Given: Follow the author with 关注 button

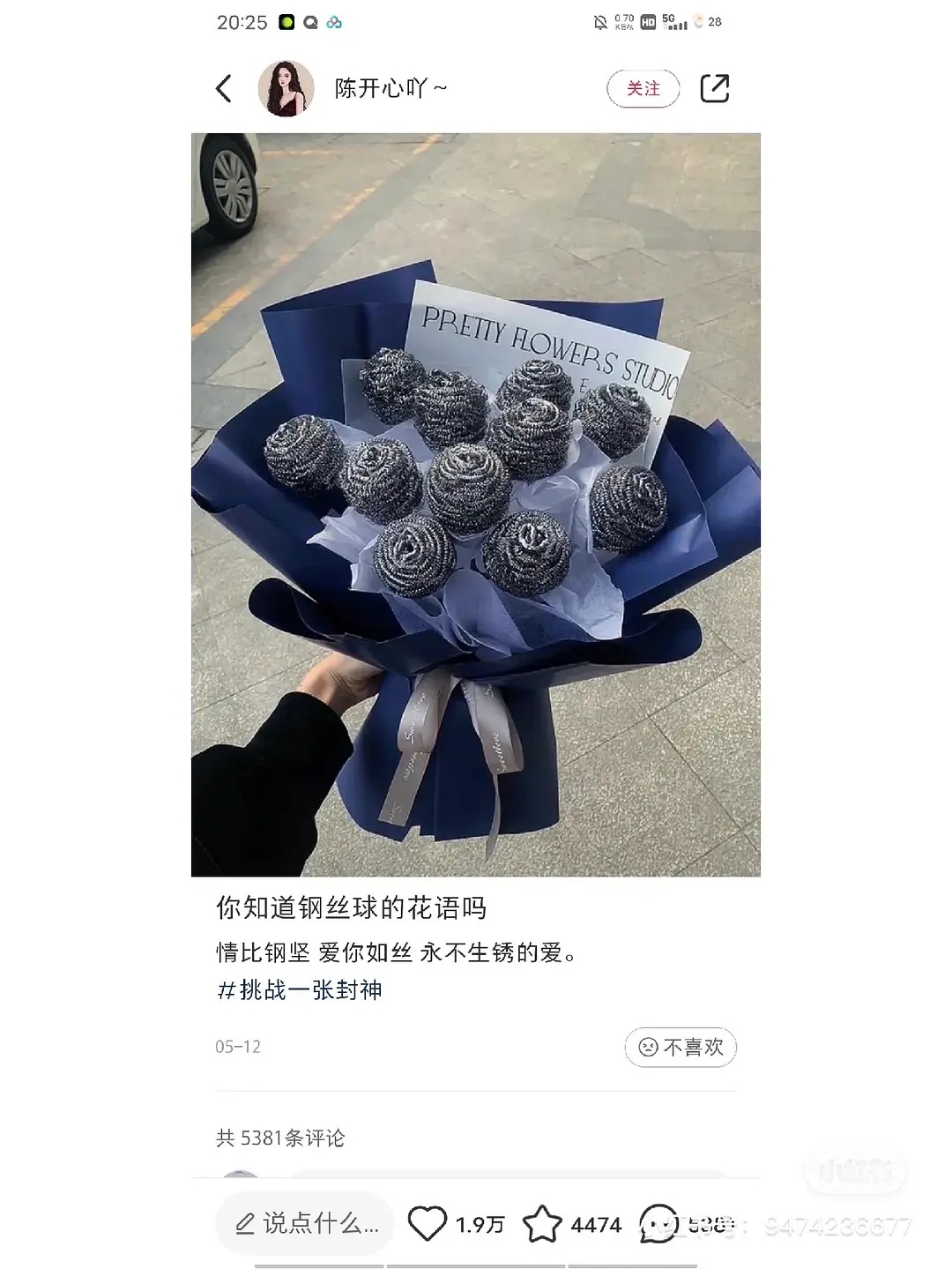Looking at the screenshot, I should [643, 88].
